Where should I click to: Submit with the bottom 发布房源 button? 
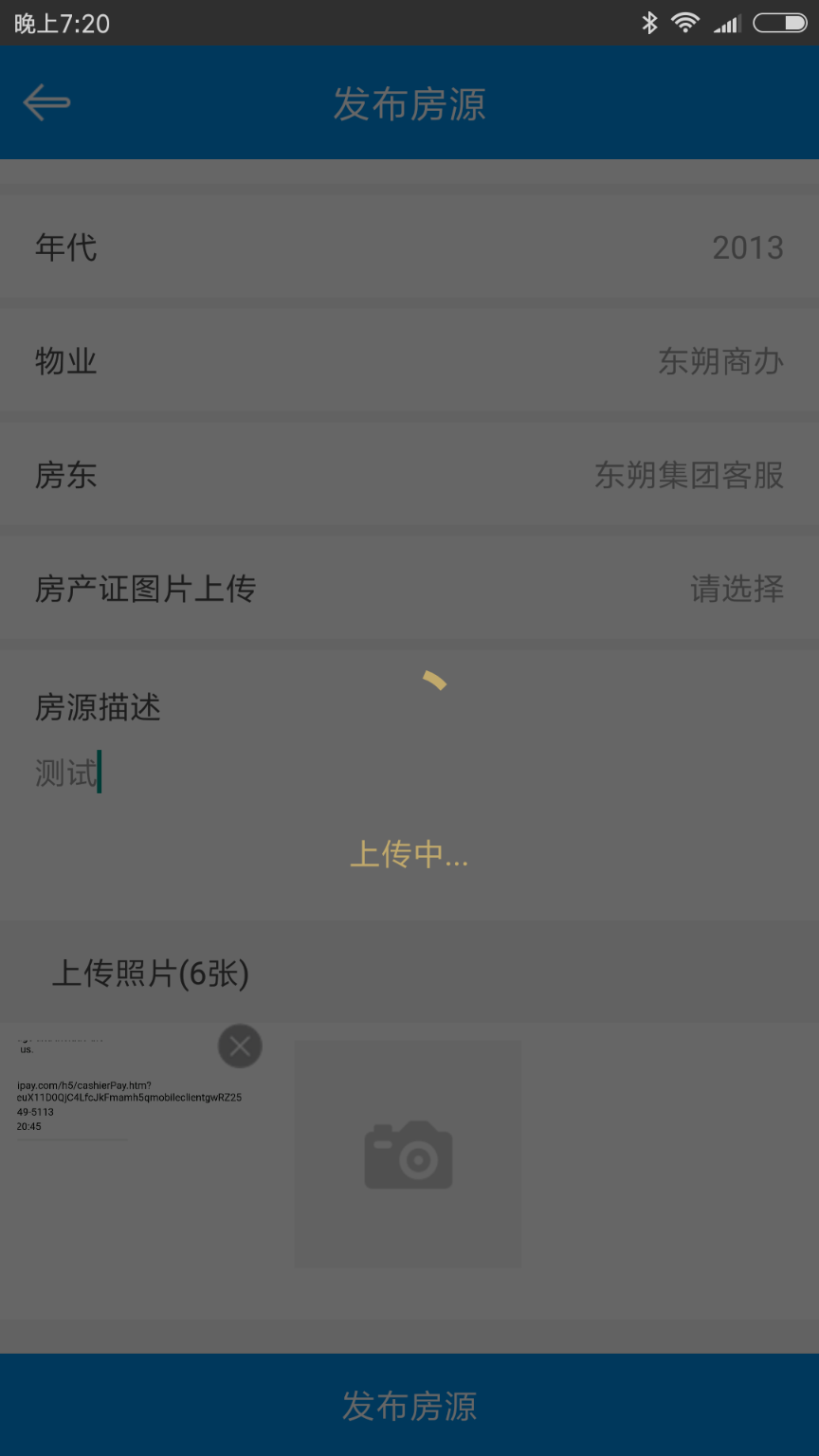point(409,1405)
